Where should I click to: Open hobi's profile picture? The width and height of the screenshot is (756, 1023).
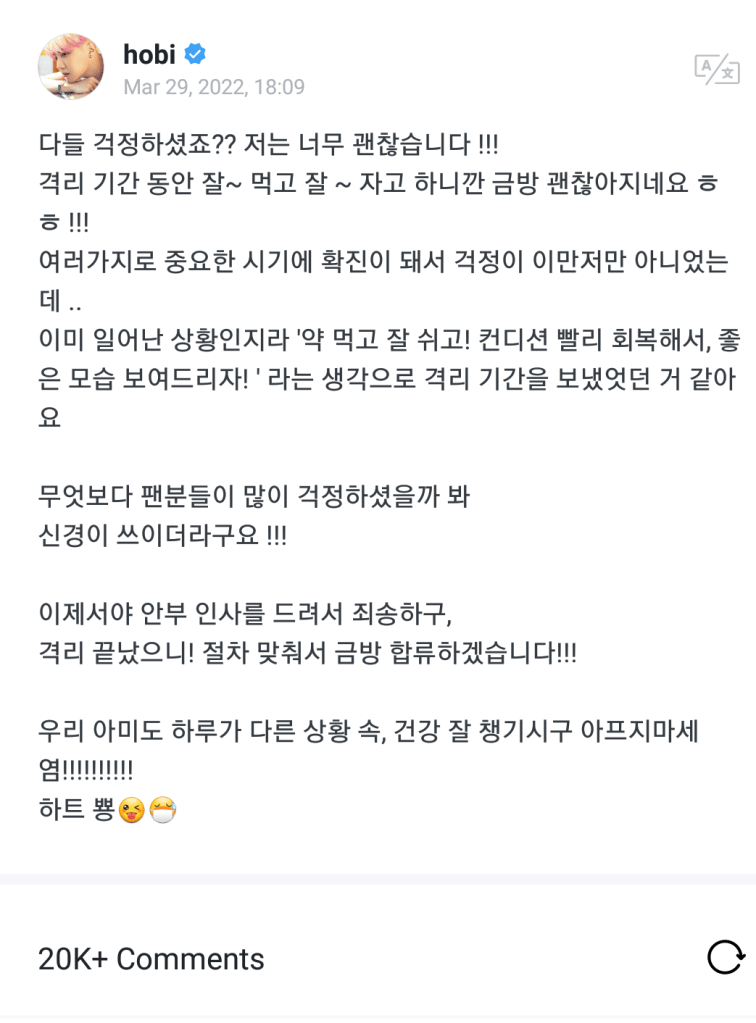pos(71,68)
